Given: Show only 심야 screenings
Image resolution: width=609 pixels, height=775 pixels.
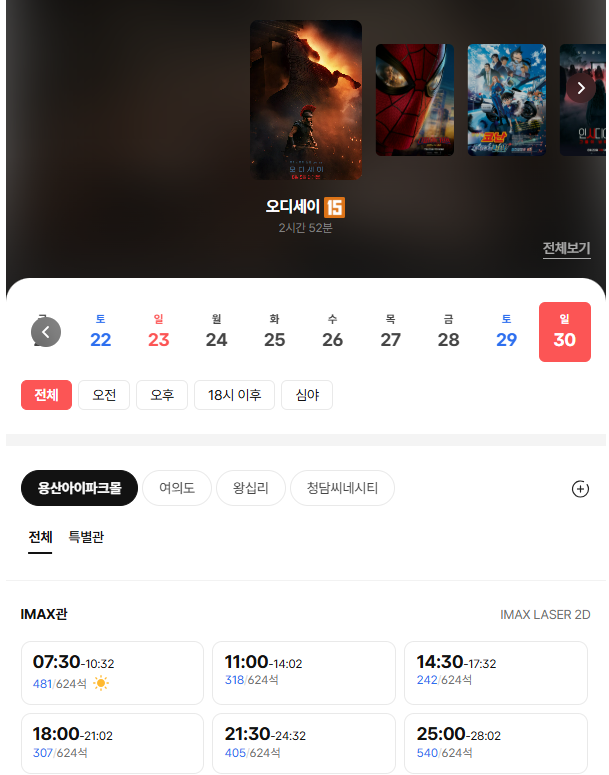Looking at the screenshot, I should coord(307,395).
